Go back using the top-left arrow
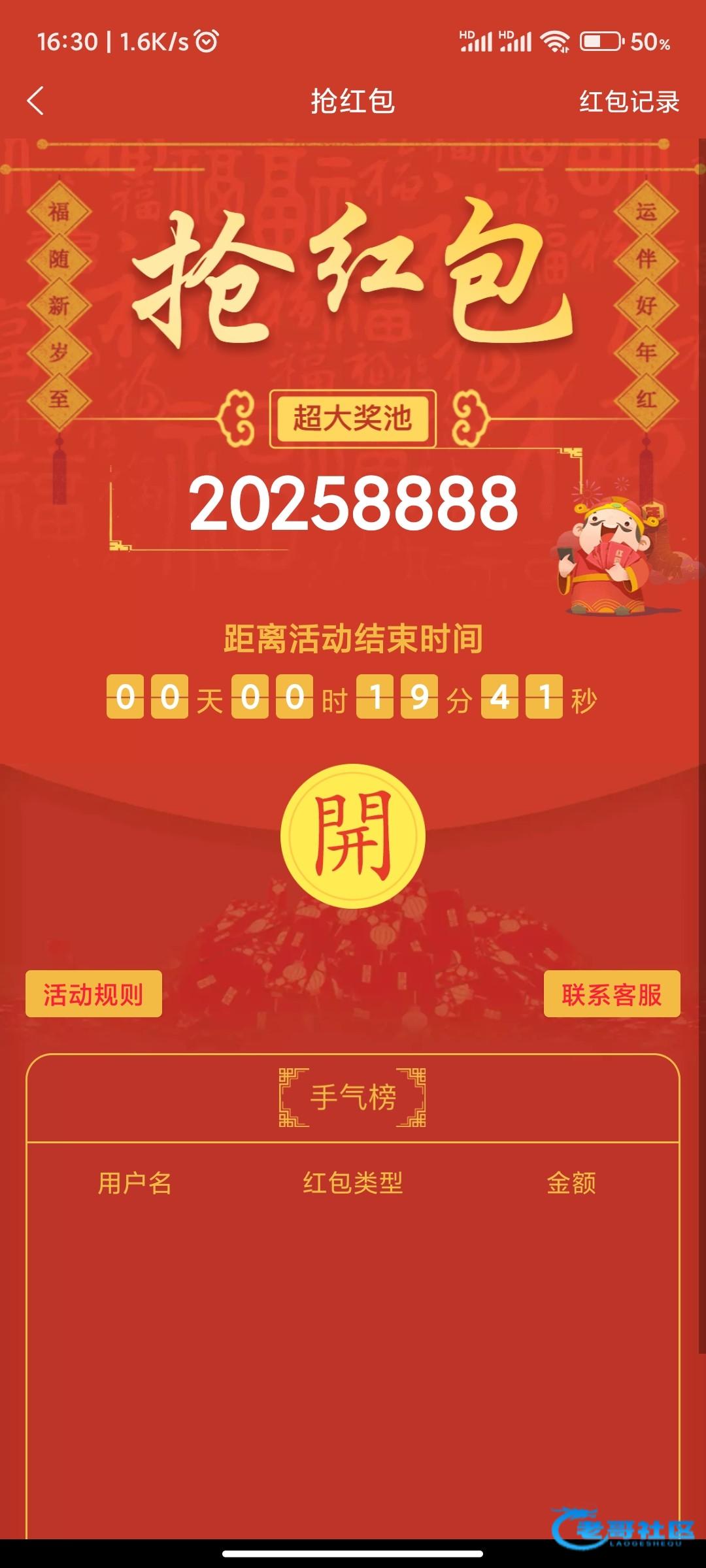Screen dimensions: 706x1568 (x=36, y=101)
